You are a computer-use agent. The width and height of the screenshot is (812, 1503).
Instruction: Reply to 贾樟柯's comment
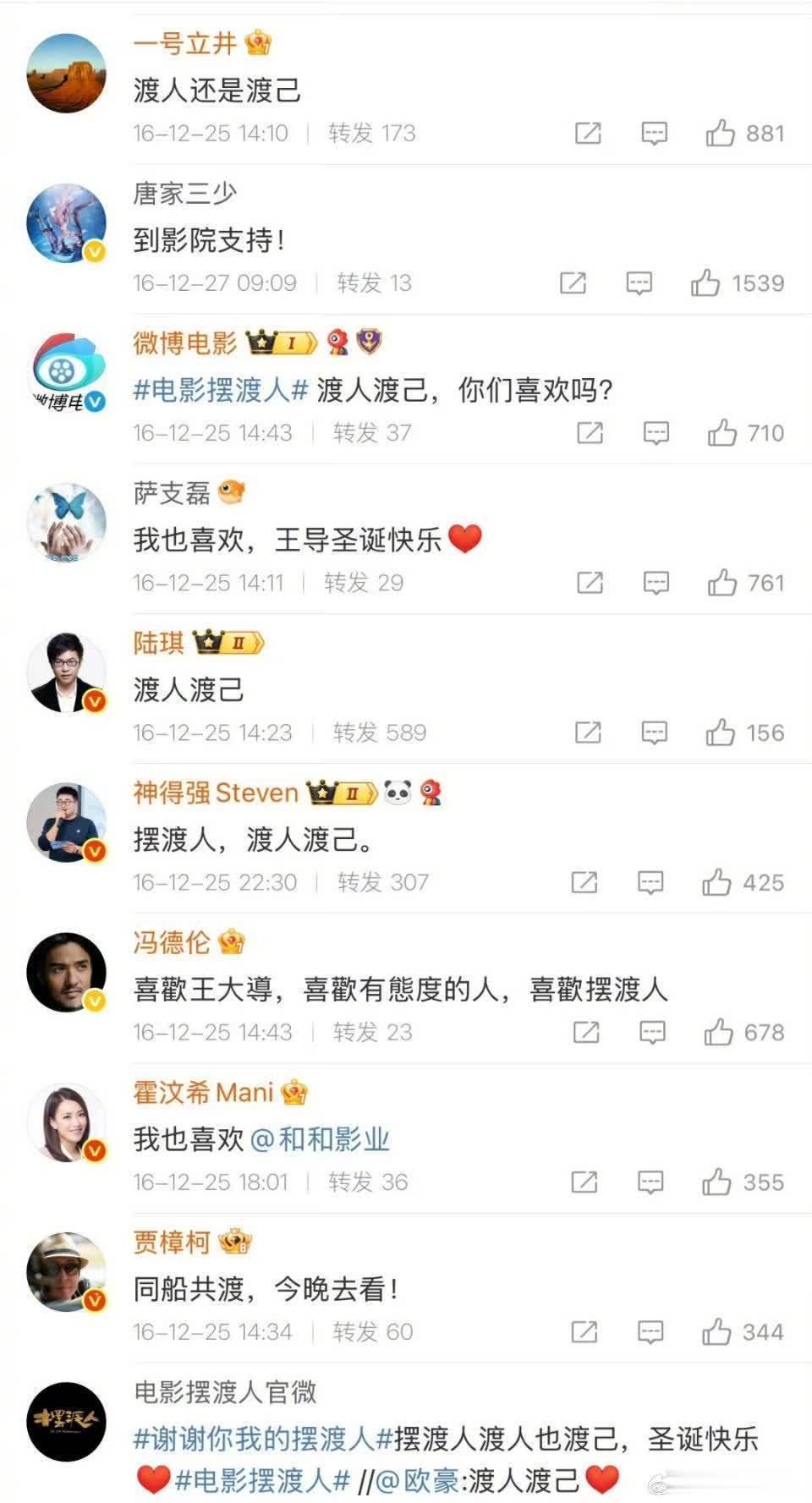click(x=650, y=1332)
